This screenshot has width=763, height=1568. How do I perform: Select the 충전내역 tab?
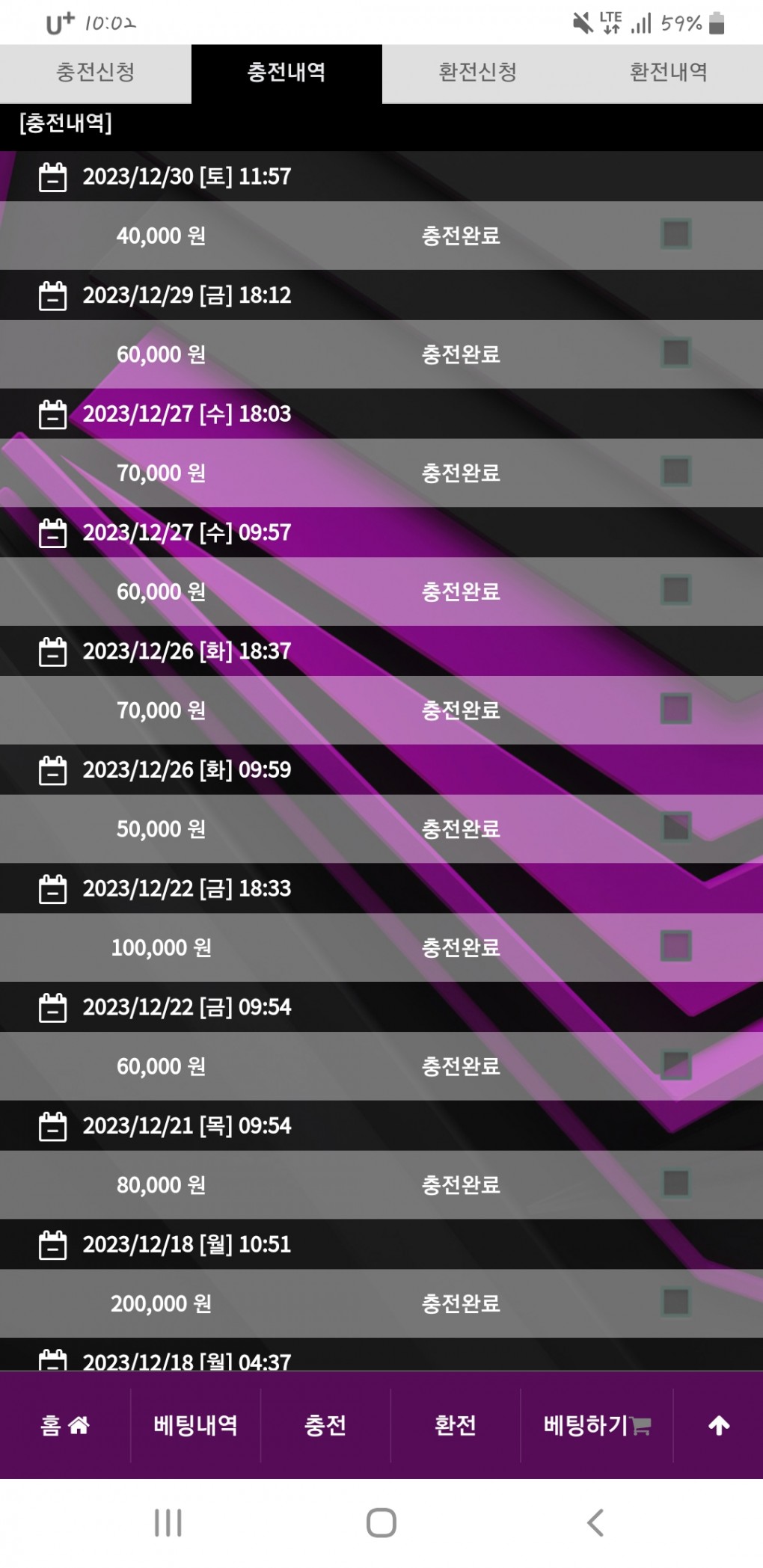[x=286, y=73]
